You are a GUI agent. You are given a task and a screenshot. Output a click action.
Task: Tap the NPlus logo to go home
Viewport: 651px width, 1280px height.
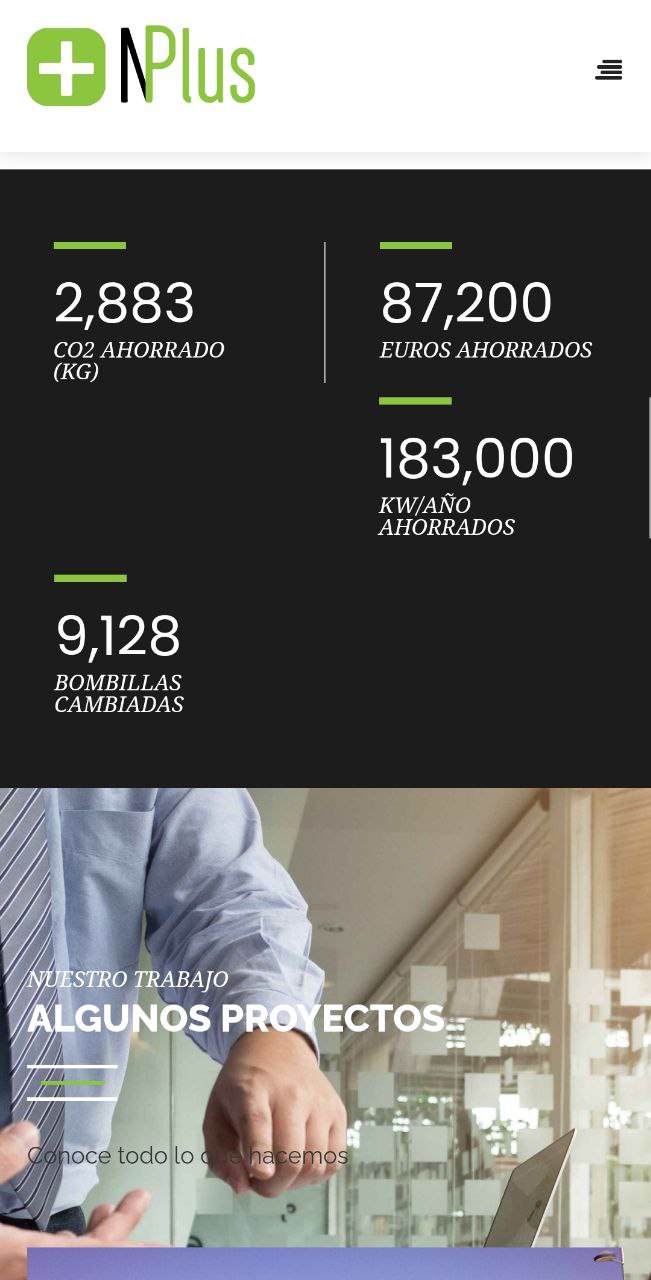pyautogui.click(x=141, y=67)
